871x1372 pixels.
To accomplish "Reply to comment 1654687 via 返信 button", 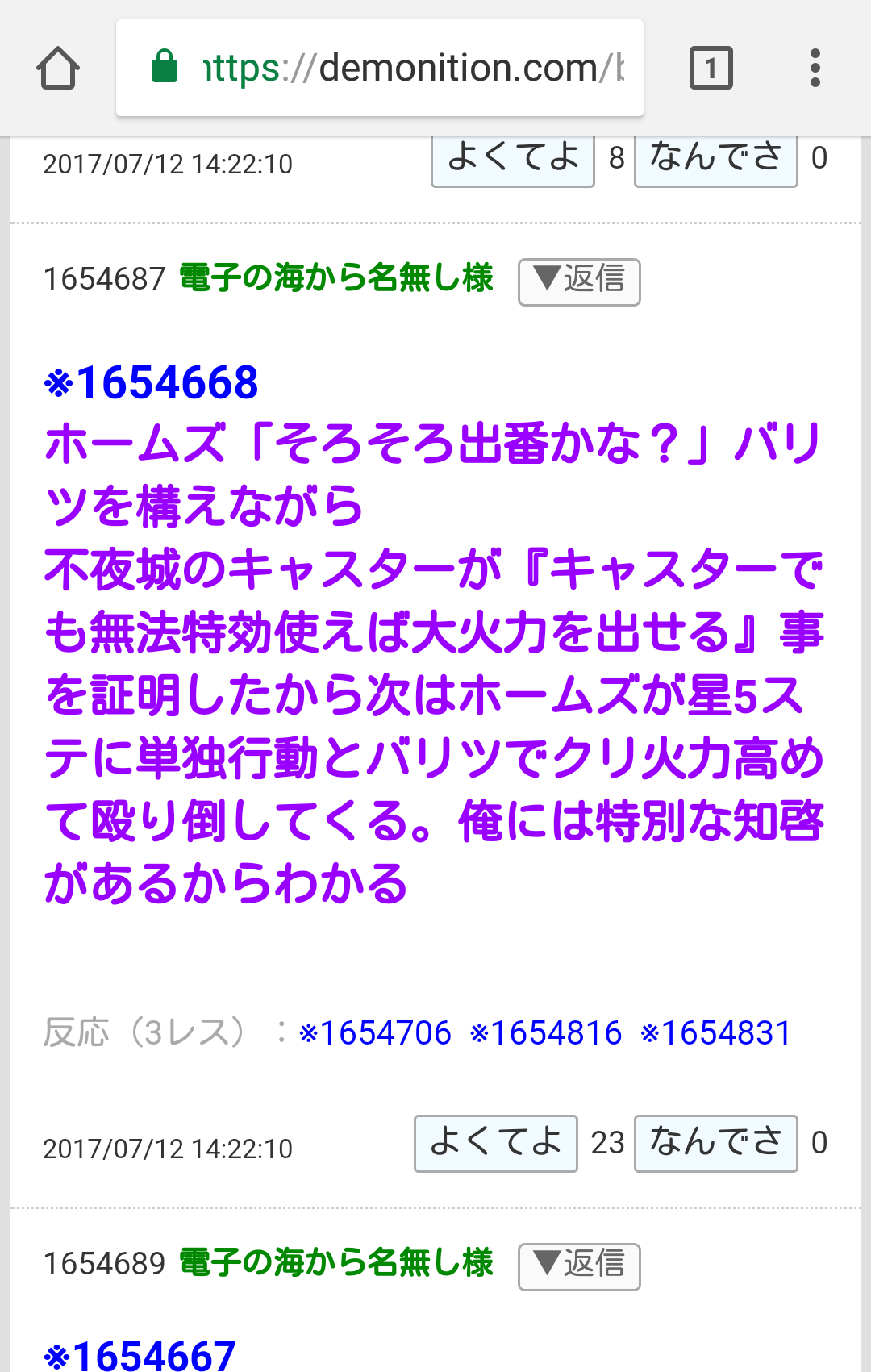I will (x=579, y=281).
